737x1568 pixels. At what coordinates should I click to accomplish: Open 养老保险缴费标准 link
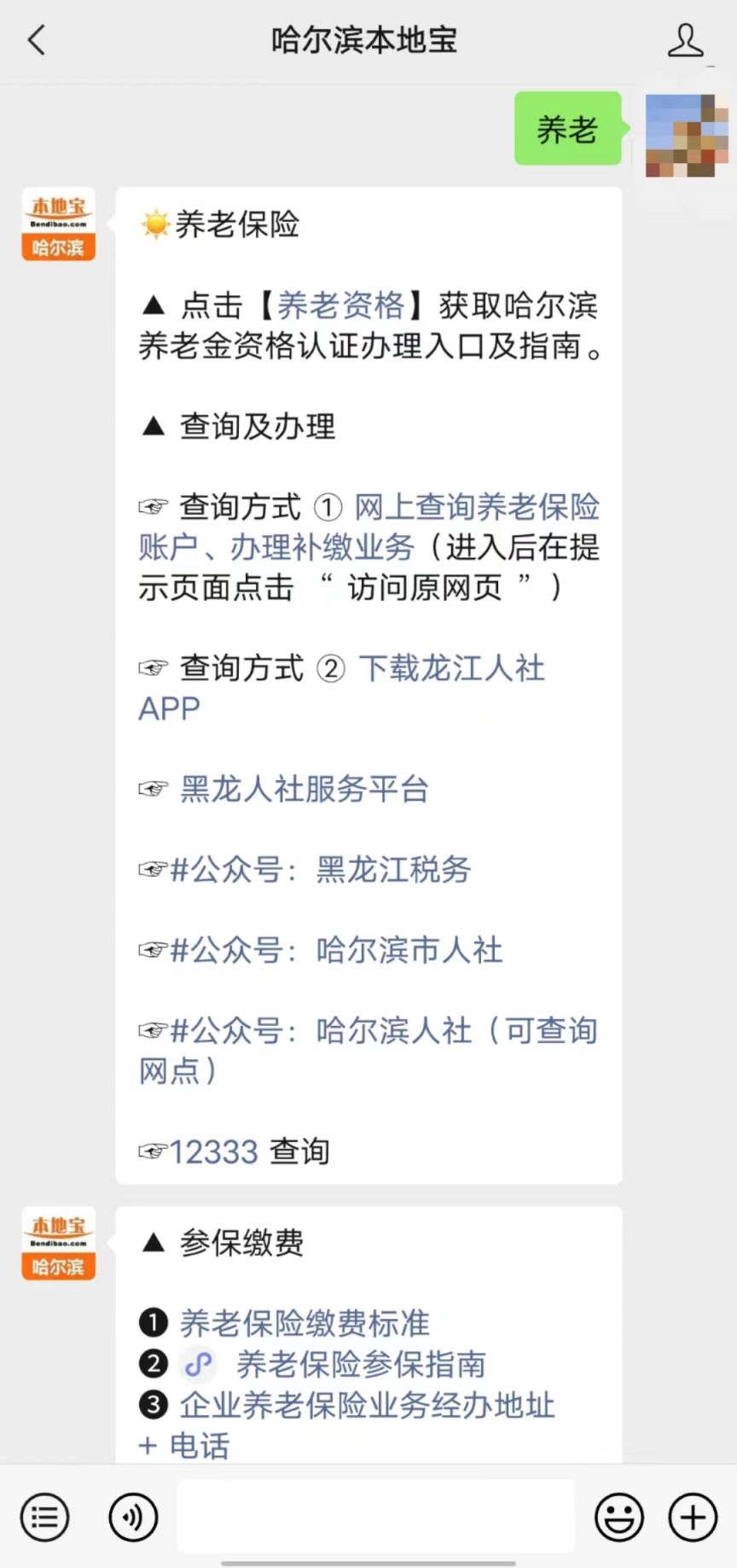304,1323
